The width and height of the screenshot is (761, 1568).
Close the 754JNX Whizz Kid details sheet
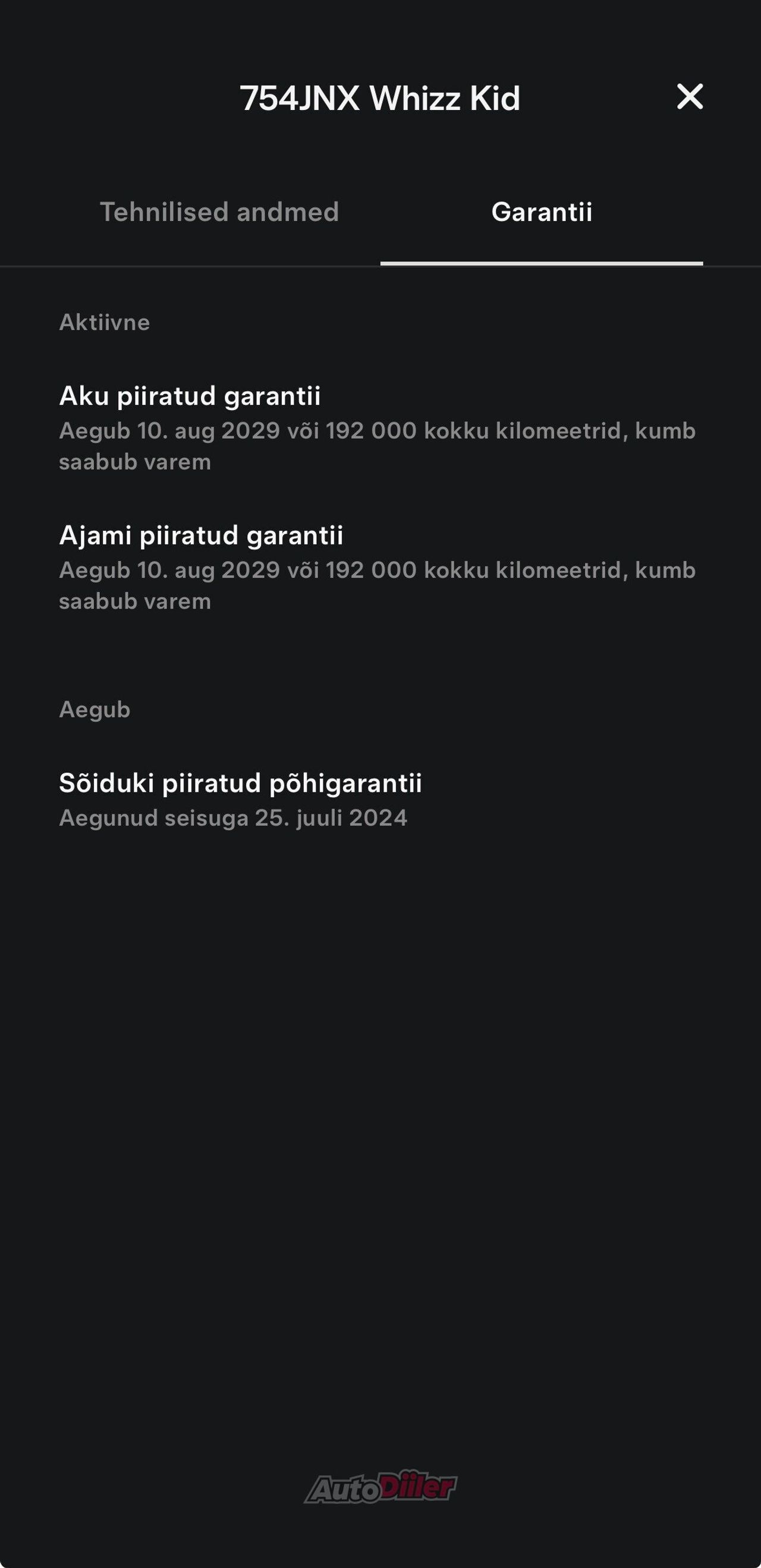[690, 97]
